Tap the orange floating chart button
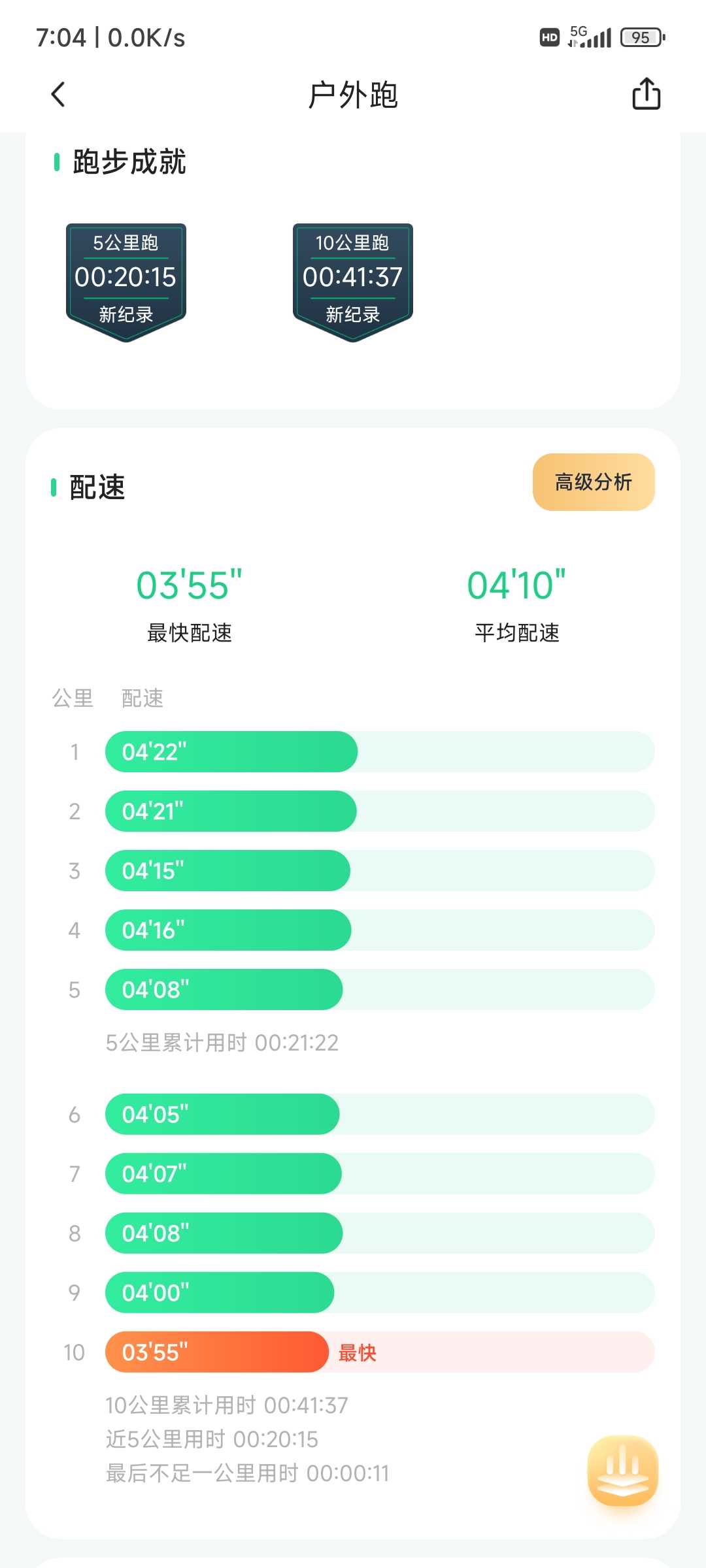 click(x=622, y=1469)
